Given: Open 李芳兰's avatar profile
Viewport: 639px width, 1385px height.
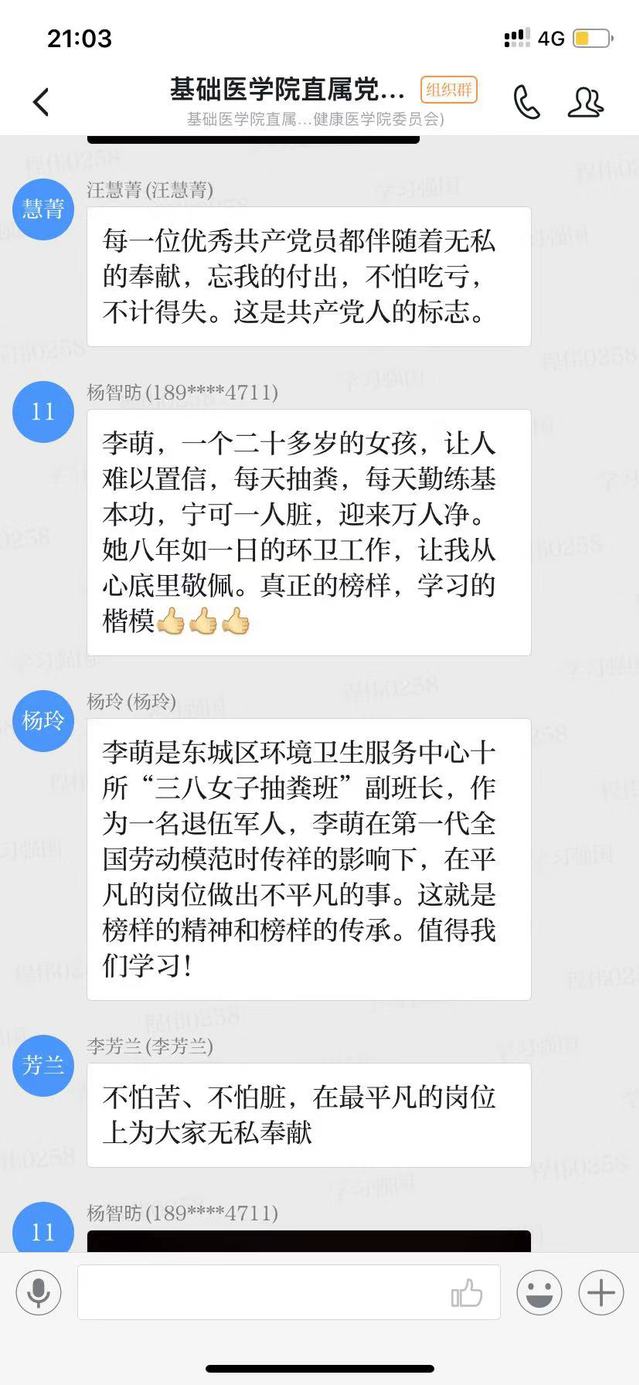Looking at the screenshot, I should point(43,1064).
